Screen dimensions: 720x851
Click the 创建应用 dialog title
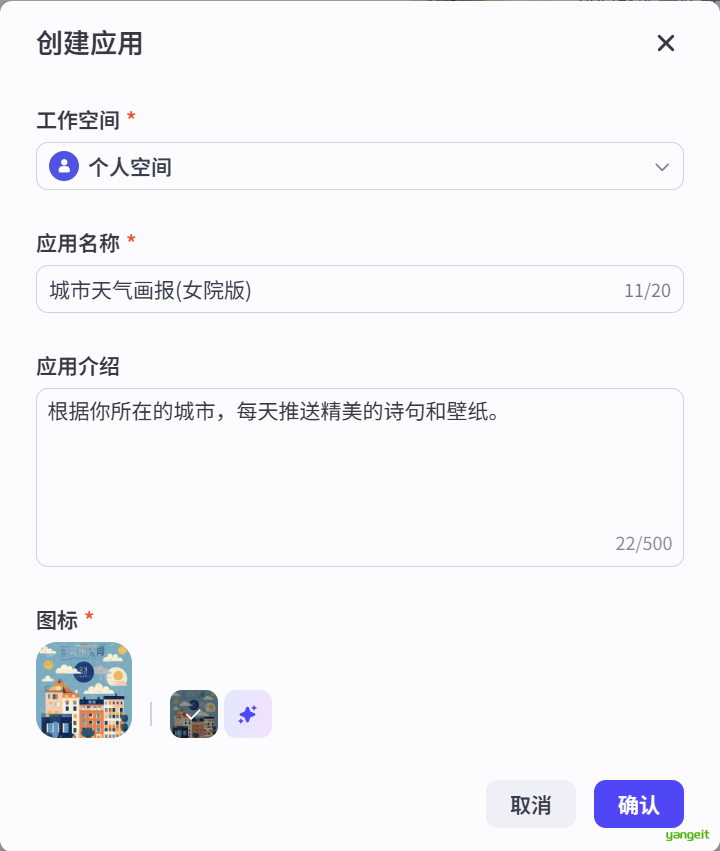[x=88, y=44]
